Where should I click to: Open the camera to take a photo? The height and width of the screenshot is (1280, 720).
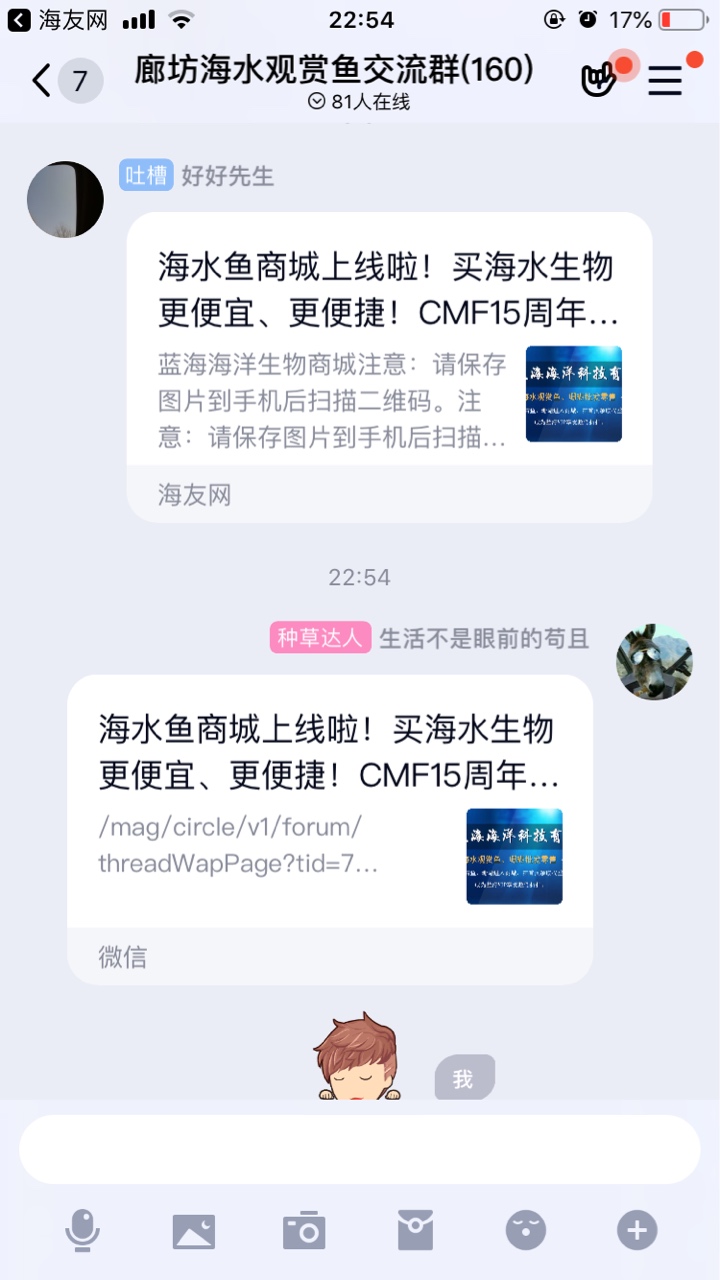coord(304,1230)
